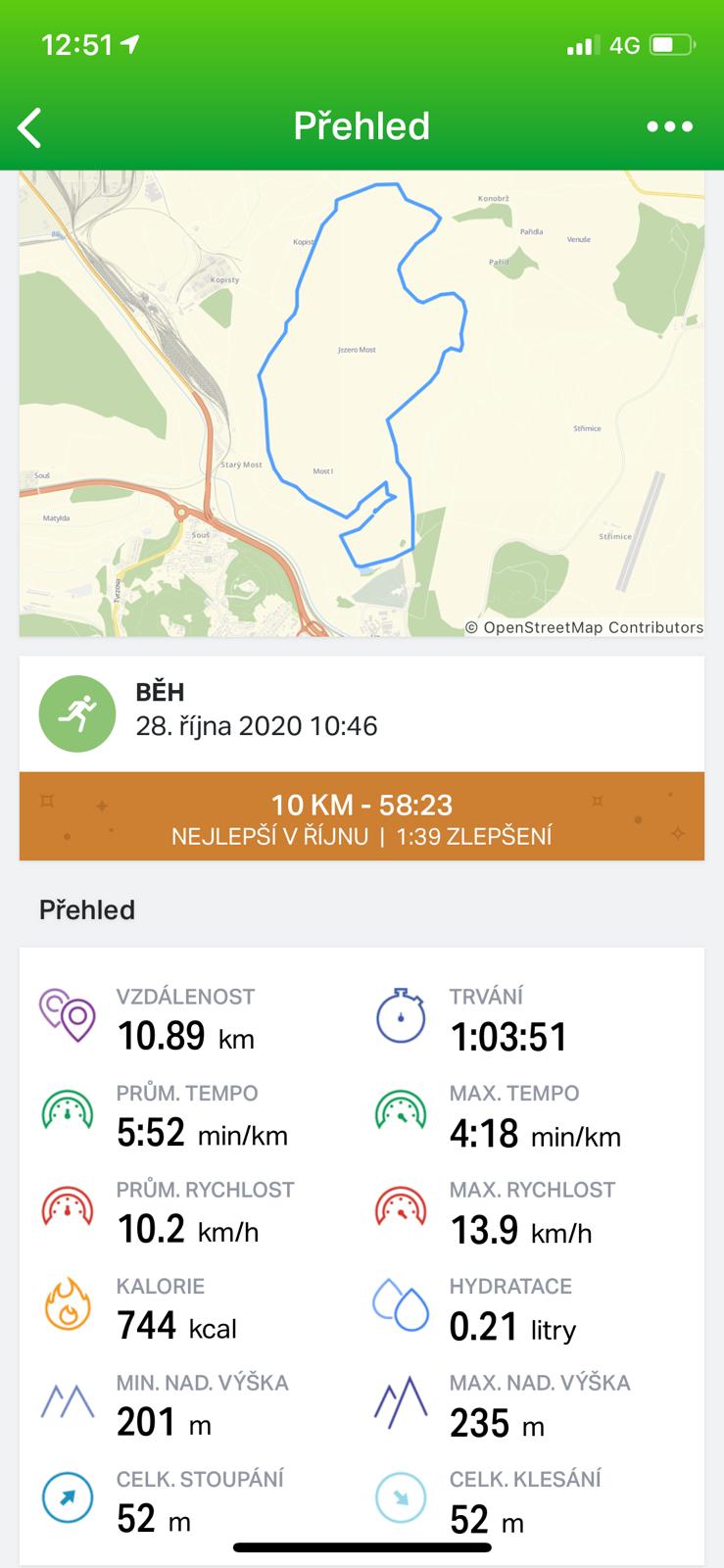
Task: Open the running route map
Action: pyautogui.click(x=362, y=404)
